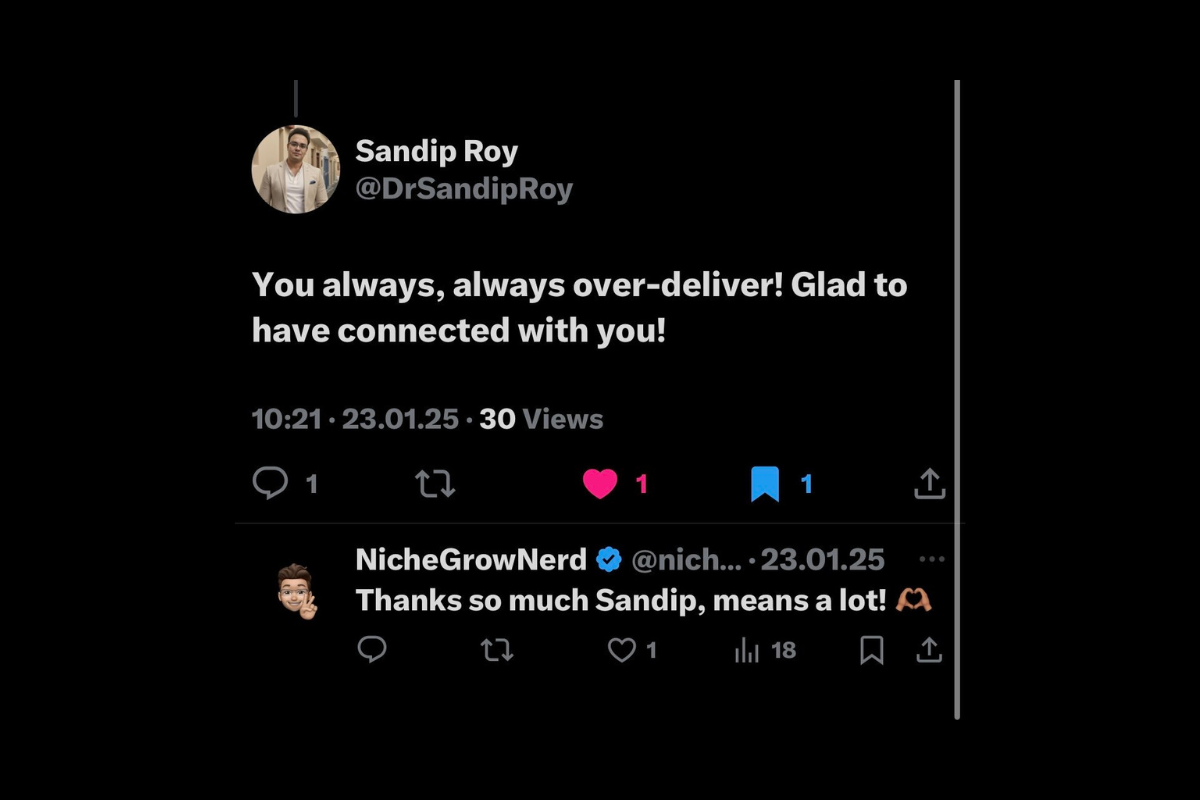Bookmark NicheGrowNerd's reply
Viewport: 1200px width, 800px height.
coord(872,651)
